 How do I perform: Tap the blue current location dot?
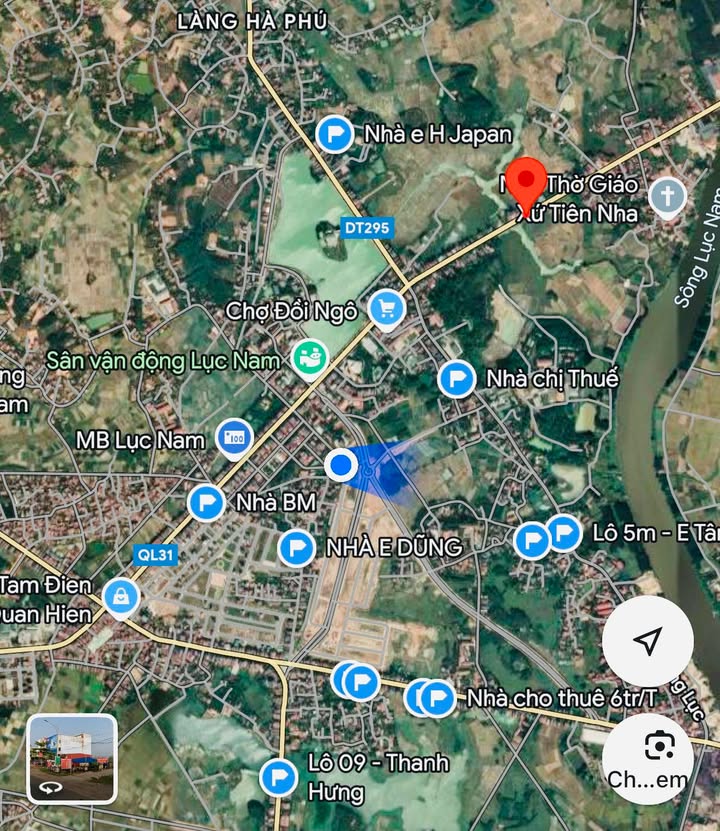tap(342, 464)
